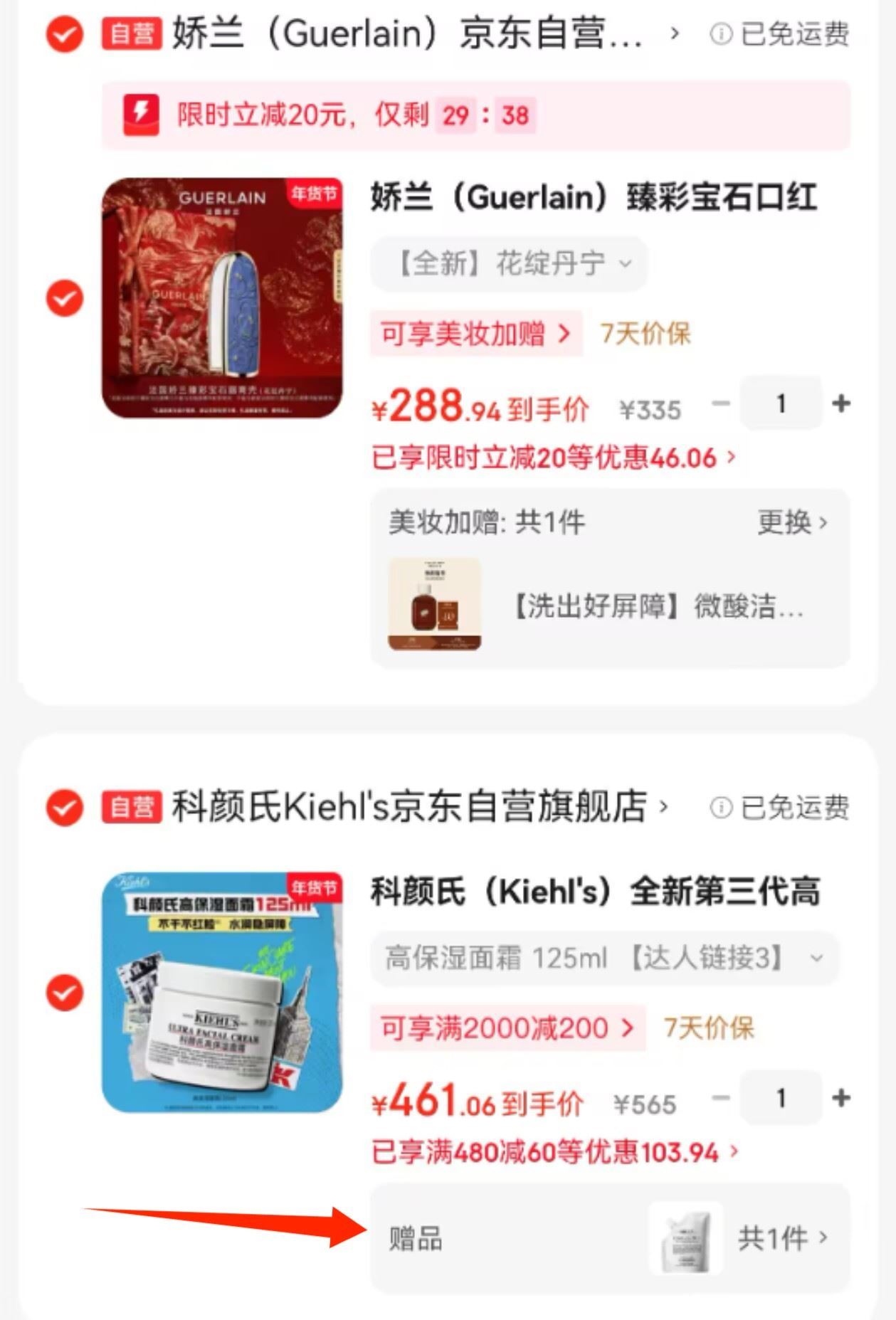Increase the Kiehl's cream quantity
The width and height of the screenshot is (896, 1320).
841,1098
